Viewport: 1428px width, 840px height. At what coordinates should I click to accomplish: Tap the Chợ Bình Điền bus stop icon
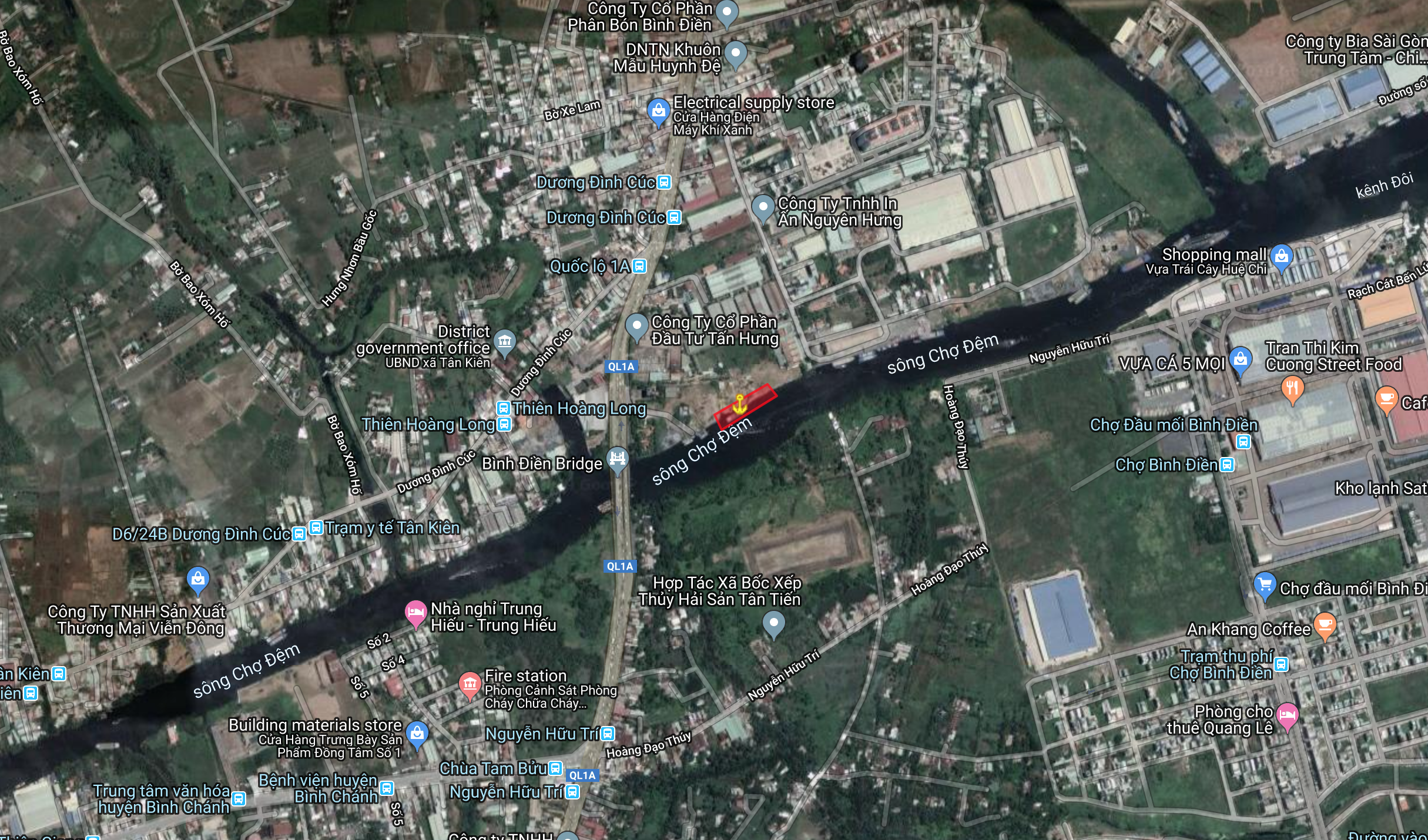click(1226, 465)
